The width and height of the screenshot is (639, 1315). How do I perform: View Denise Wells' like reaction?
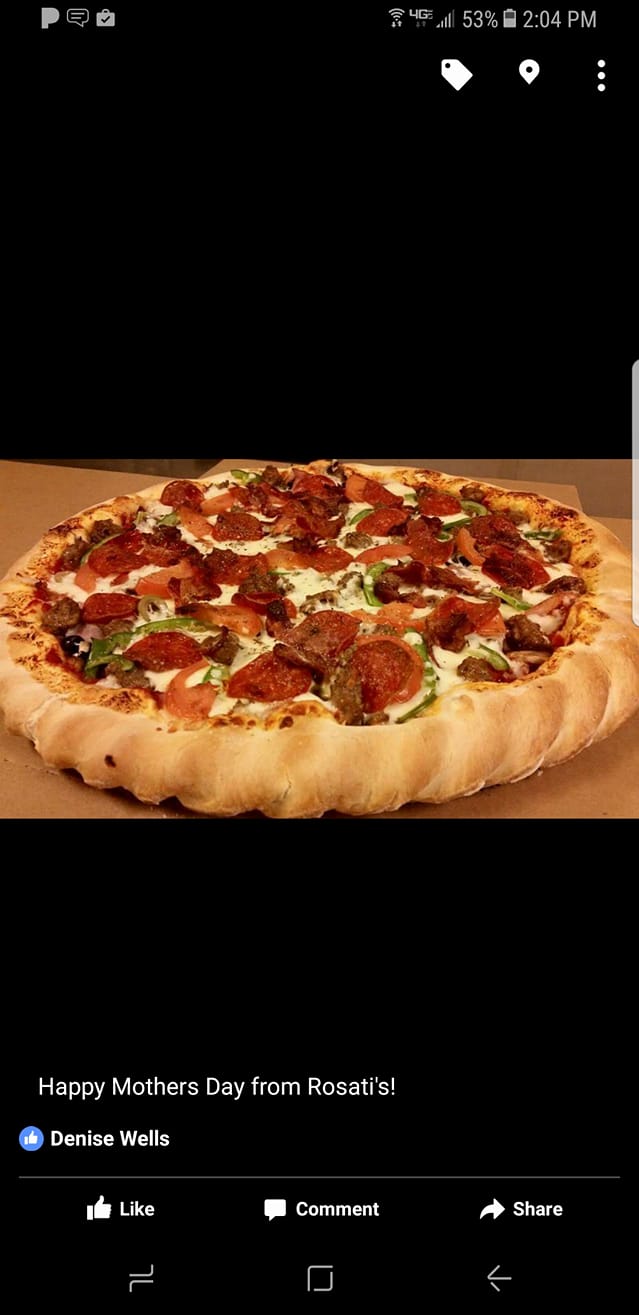(95, 1138)
